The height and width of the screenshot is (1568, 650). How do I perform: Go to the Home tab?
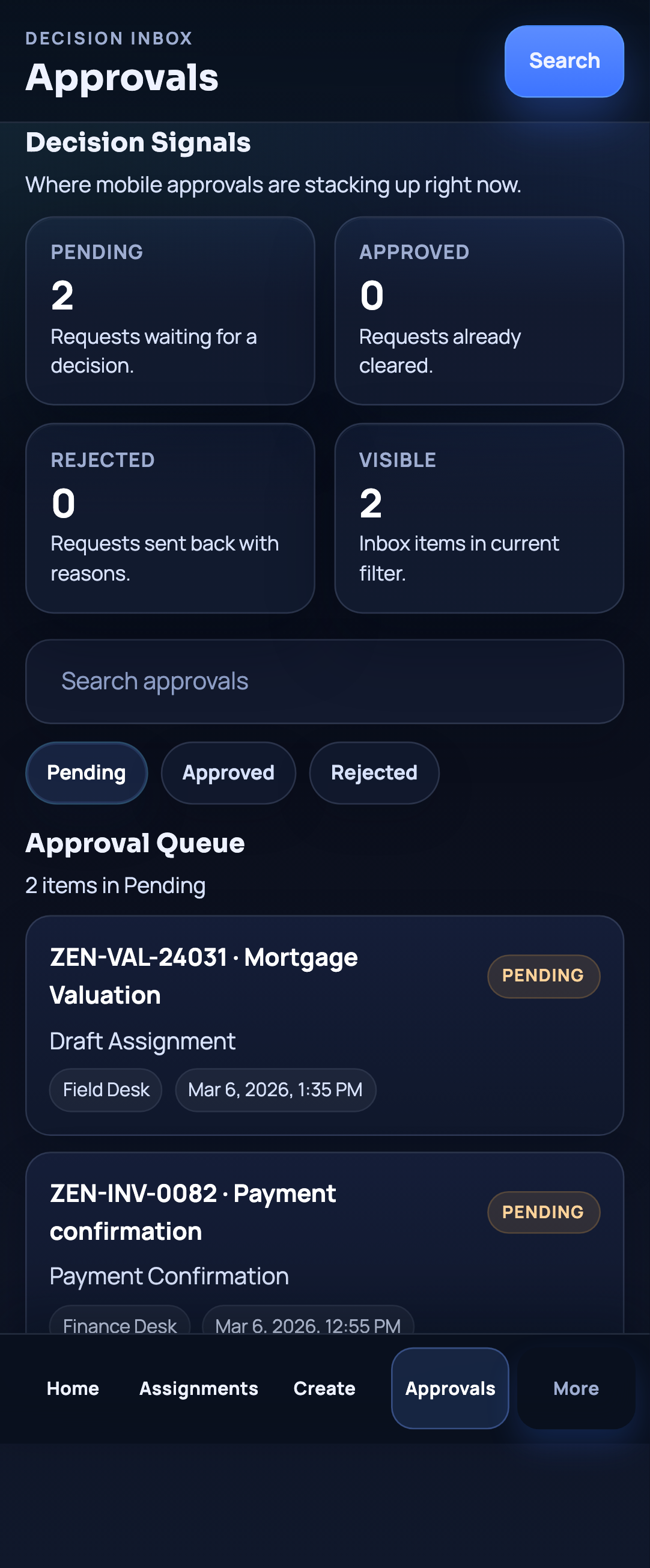(x=73, y=1388)
